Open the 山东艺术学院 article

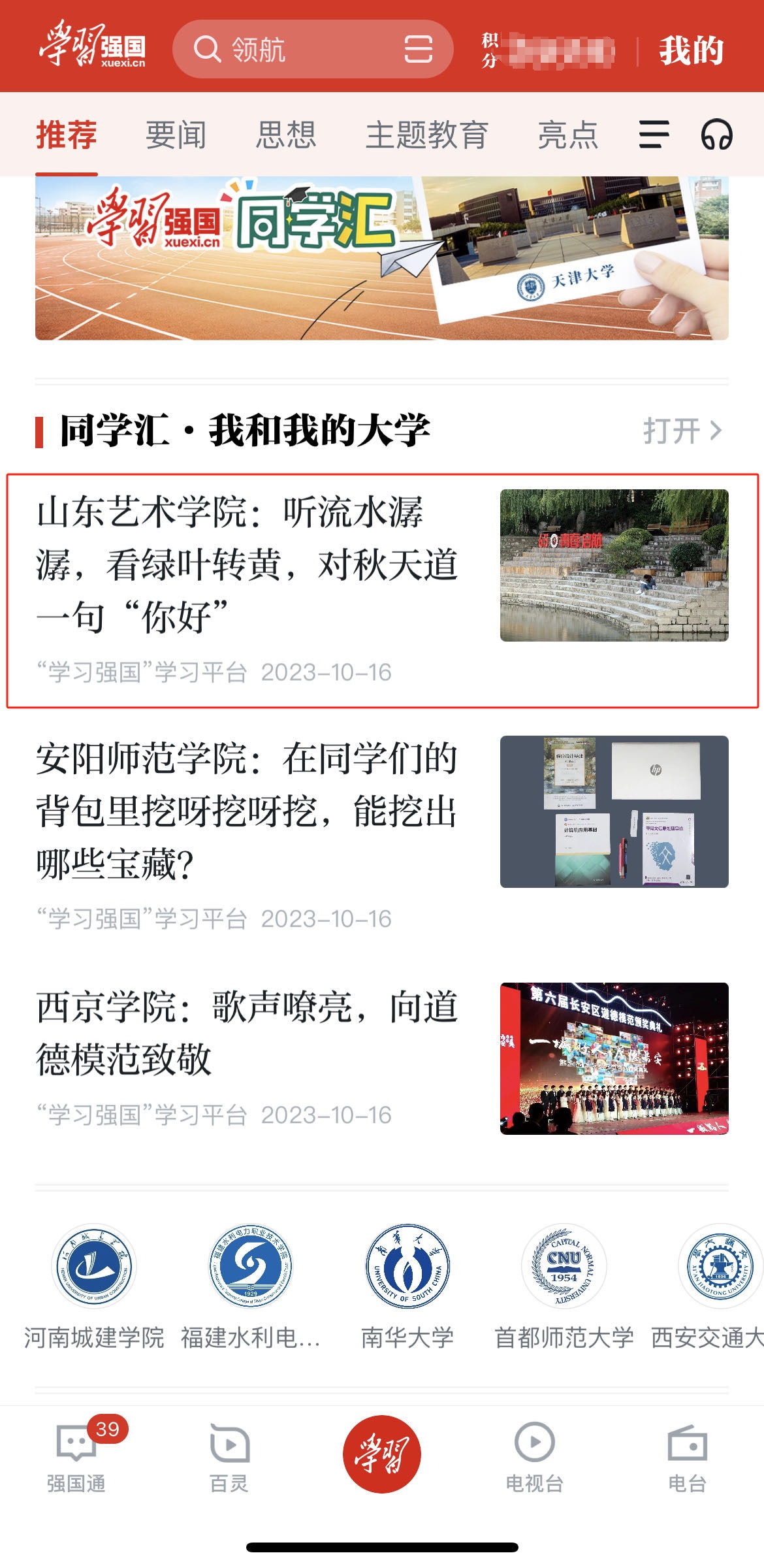248,565
